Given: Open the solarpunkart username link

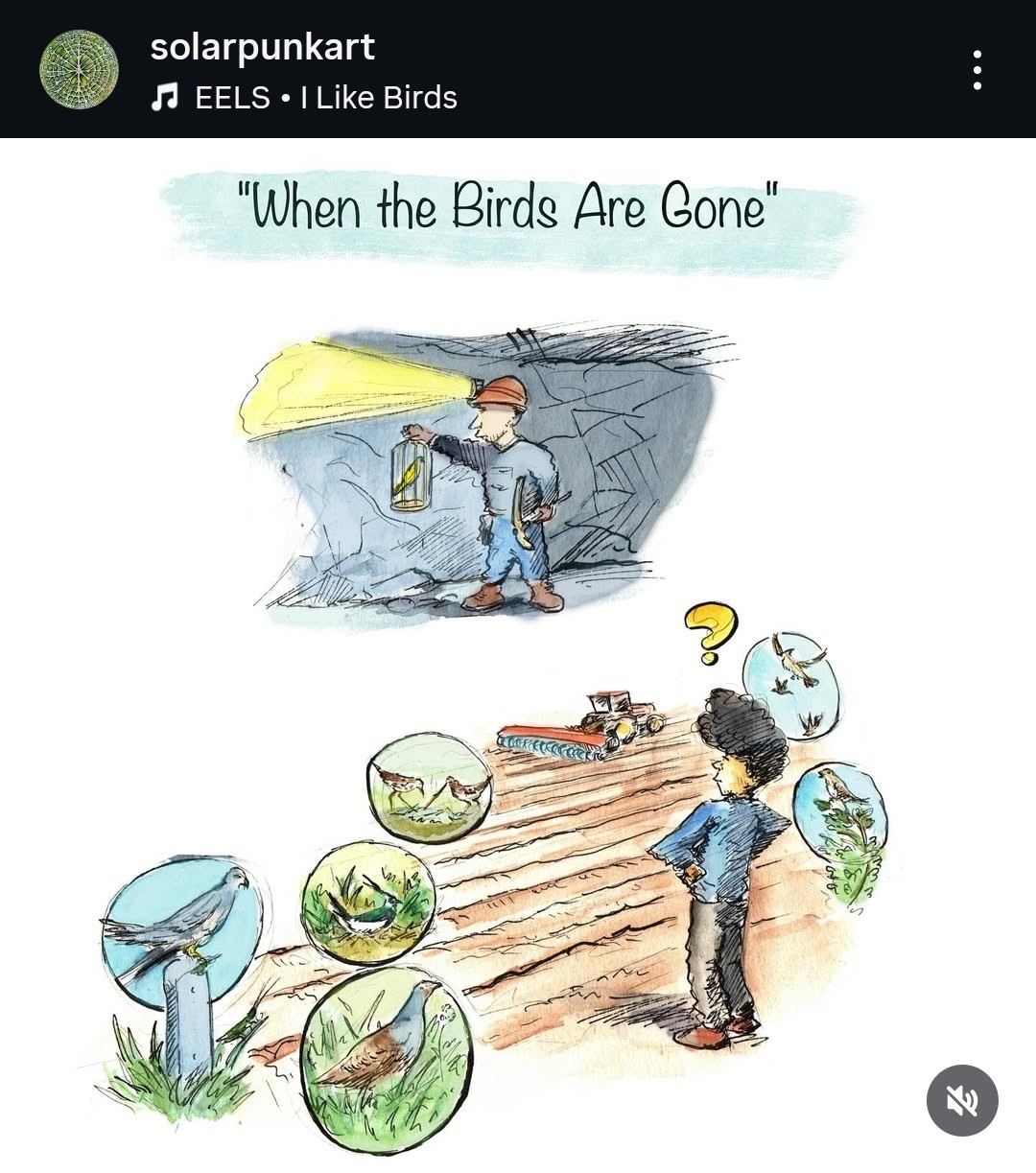Looking at the screenshot, I should 262,46.
